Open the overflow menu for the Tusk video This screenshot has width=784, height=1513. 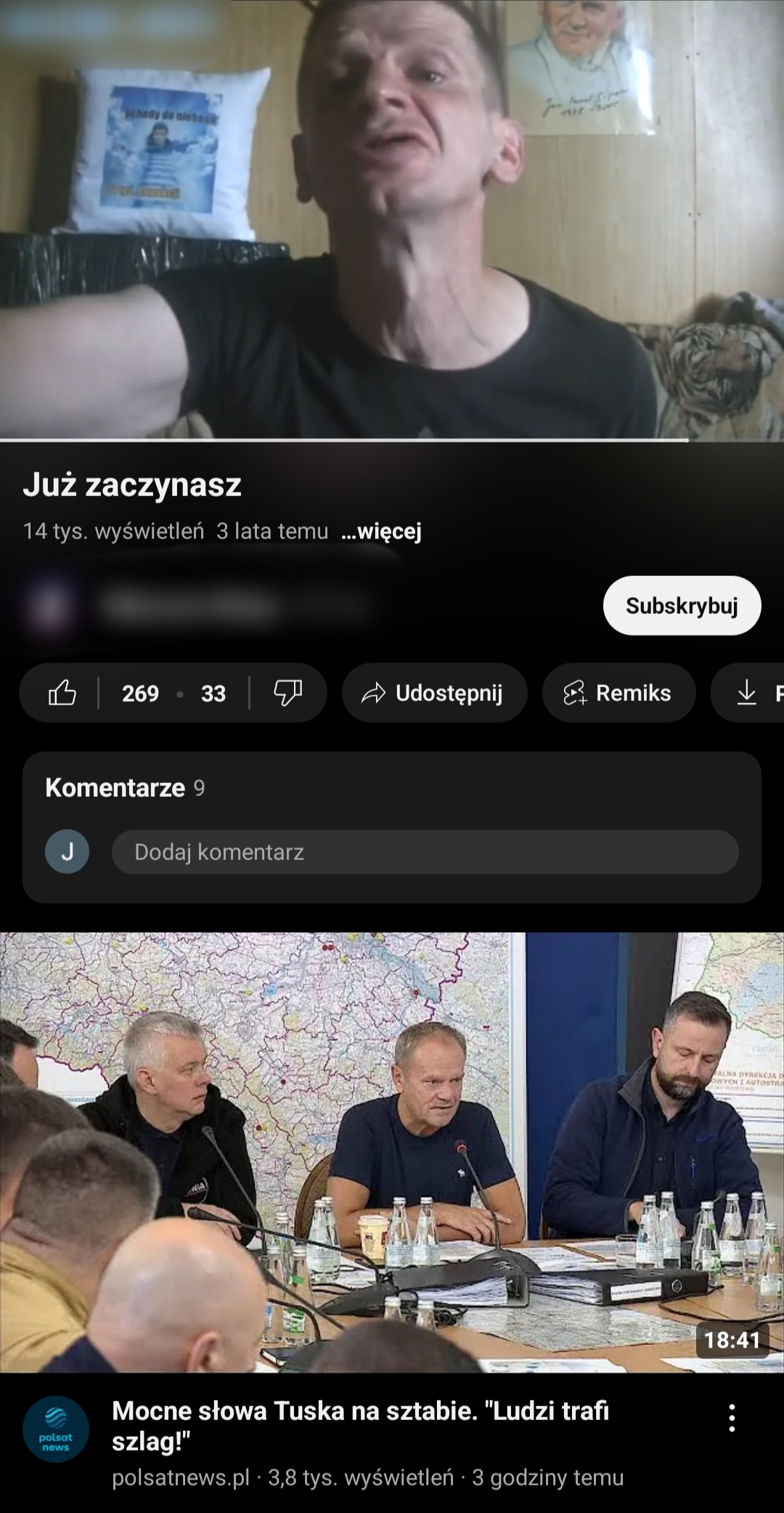(x=732, y=1418)
